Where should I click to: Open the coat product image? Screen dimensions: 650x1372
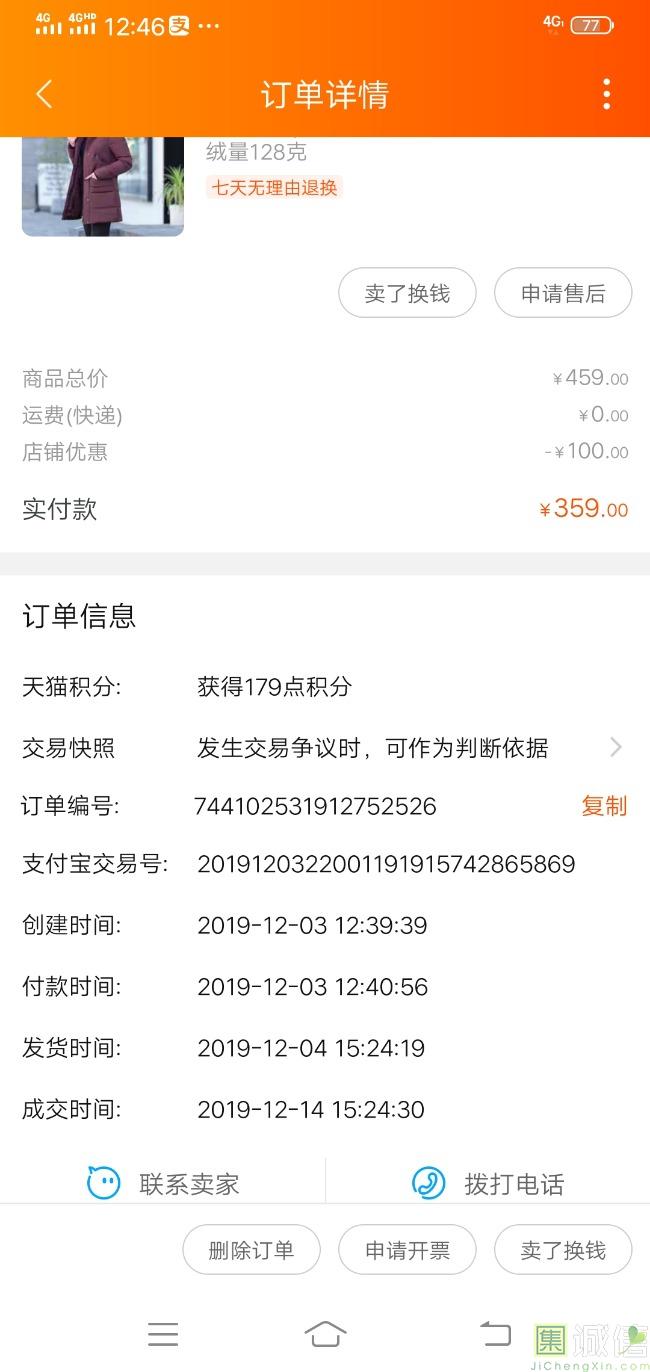tap(103, 186)
